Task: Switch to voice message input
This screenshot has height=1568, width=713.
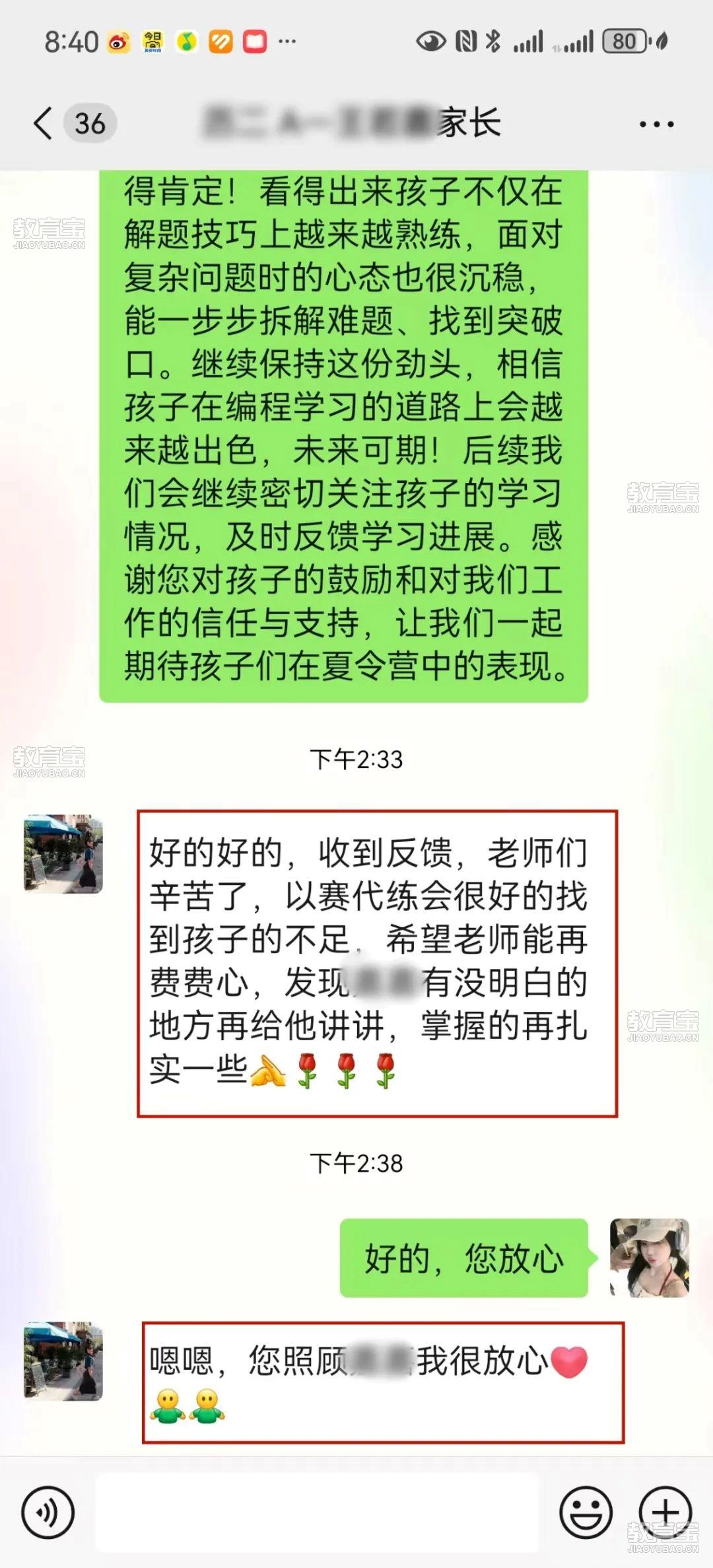Action: (x=48, y=1512)
